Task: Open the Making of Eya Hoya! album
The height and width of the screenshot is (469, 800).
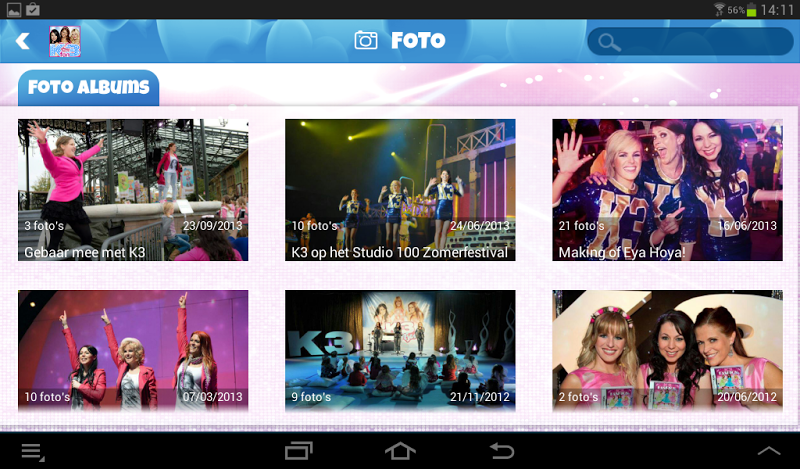Action: [x=667, y=190]
